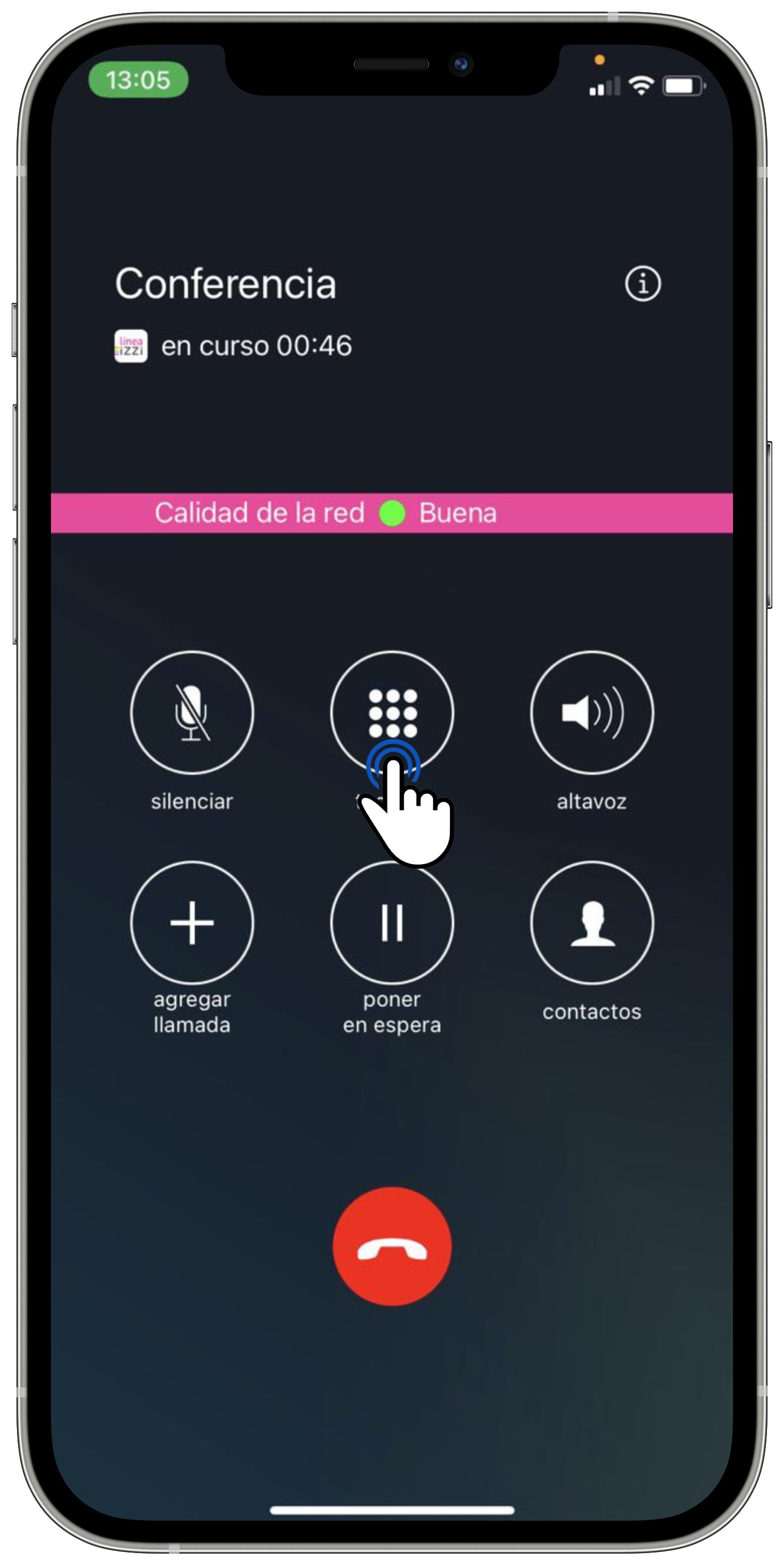
Task: Open the conference info icon
Action: pyautogui.click(x=642, y=283)
